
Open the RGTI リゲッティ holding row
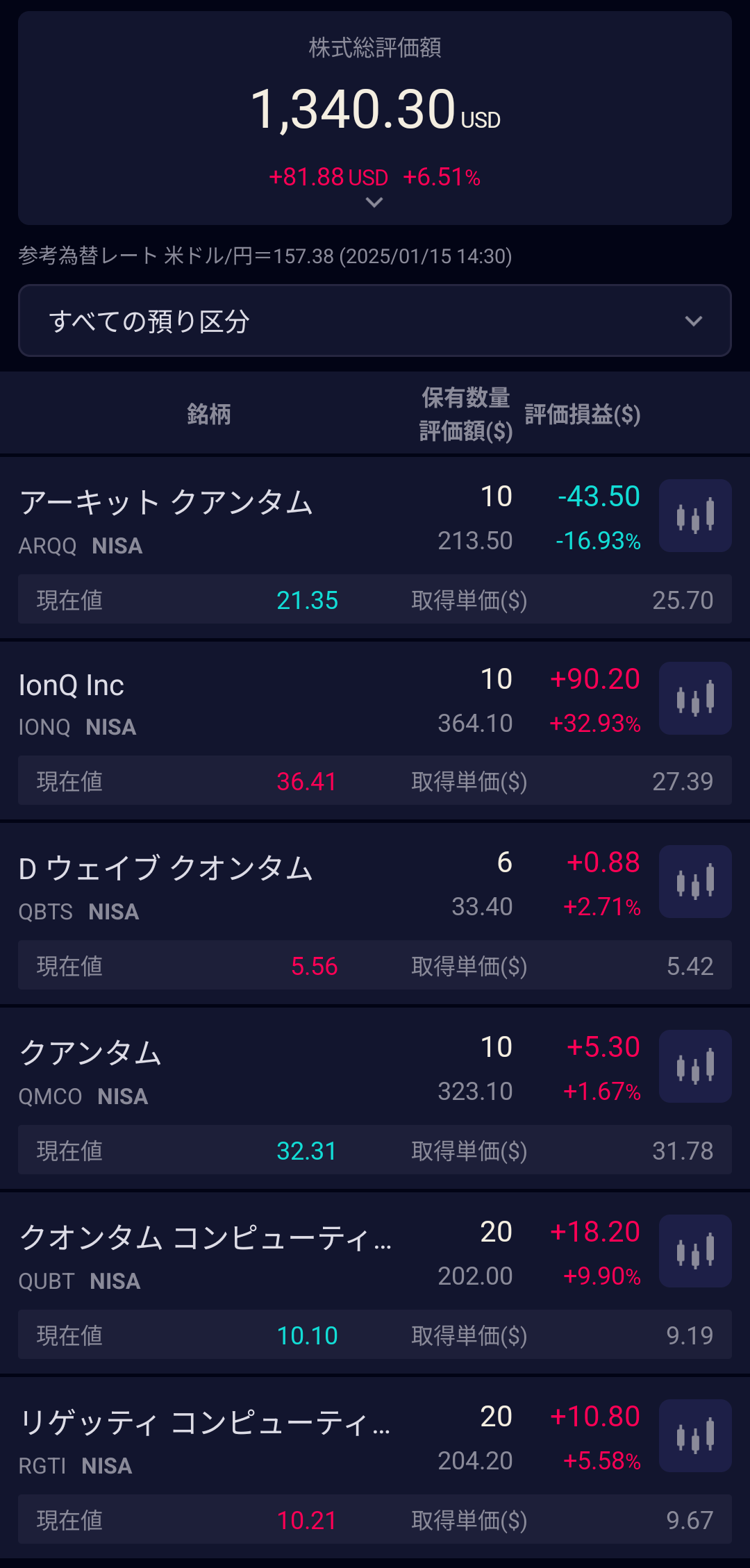330,1468
